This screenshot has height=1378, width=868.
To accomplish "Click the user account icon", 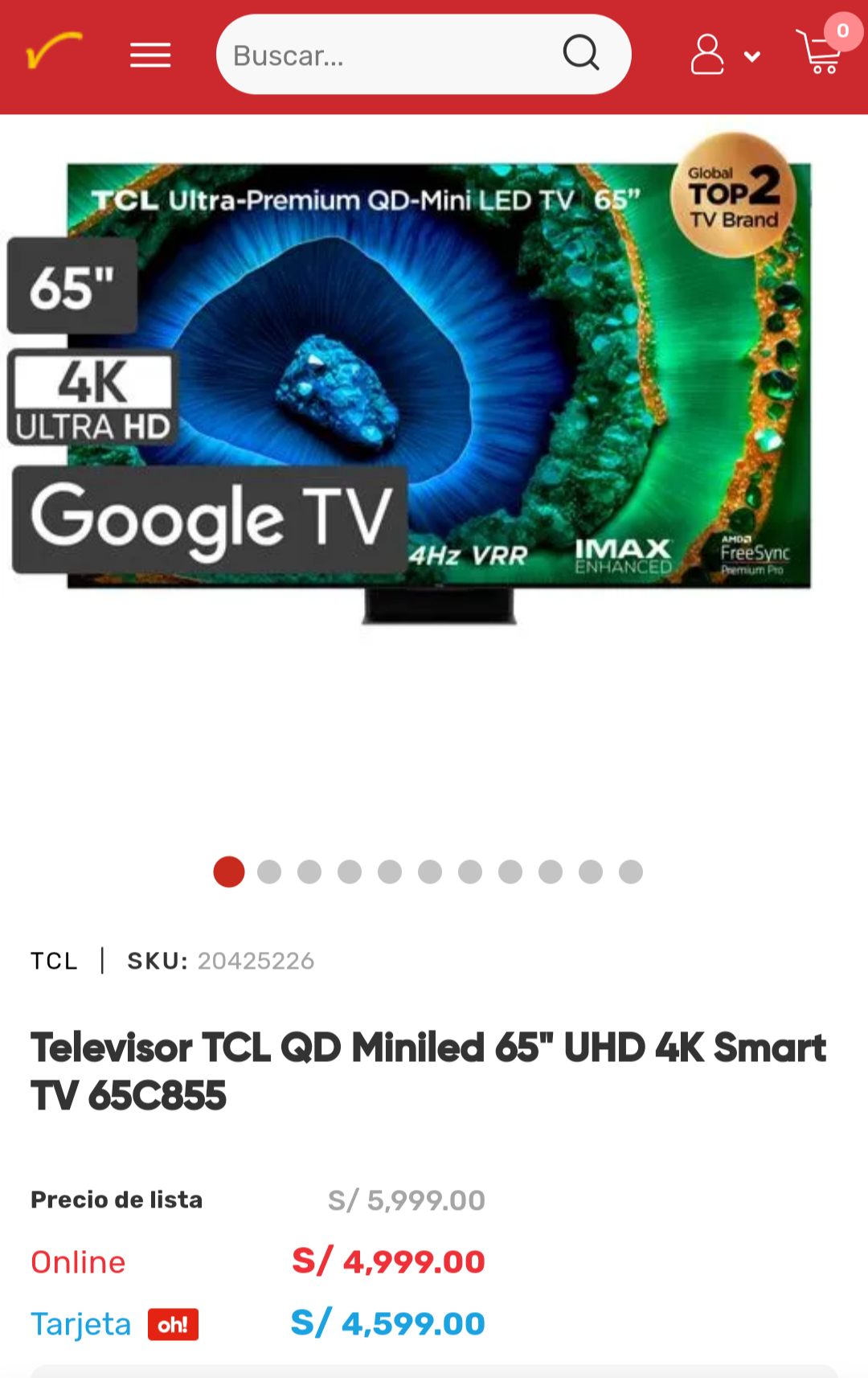I will click(x=707, y=55).
